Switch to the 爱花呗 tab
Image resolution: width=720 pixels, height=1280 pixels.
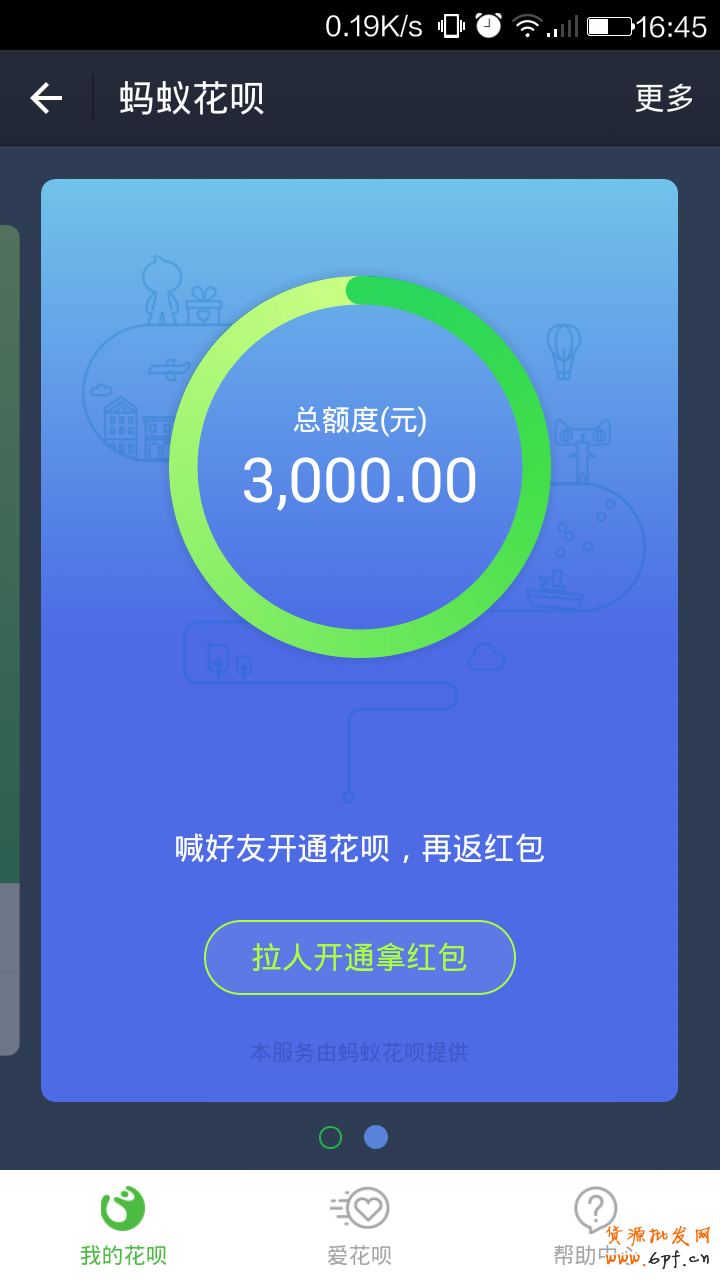coord(360,1225)
